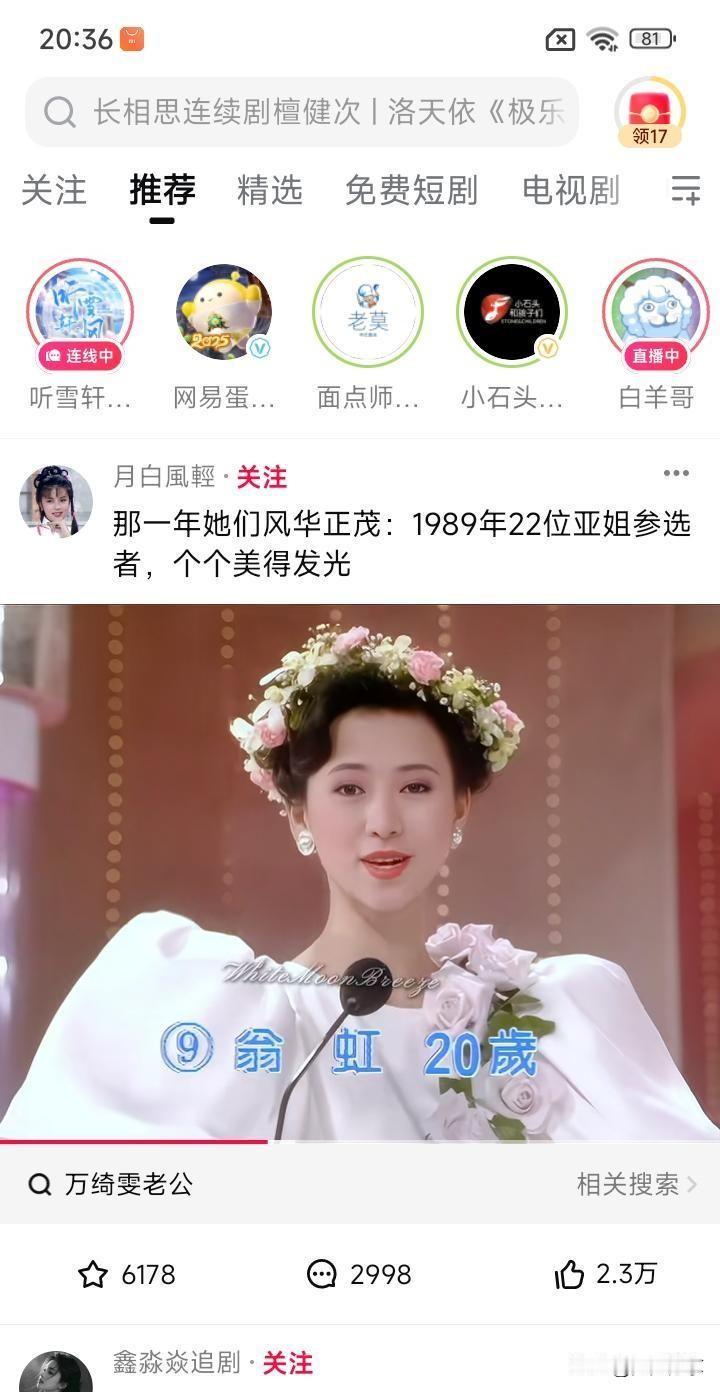Open the 电视剧 channel tab

pyautogui.click(x=570, y=191)
